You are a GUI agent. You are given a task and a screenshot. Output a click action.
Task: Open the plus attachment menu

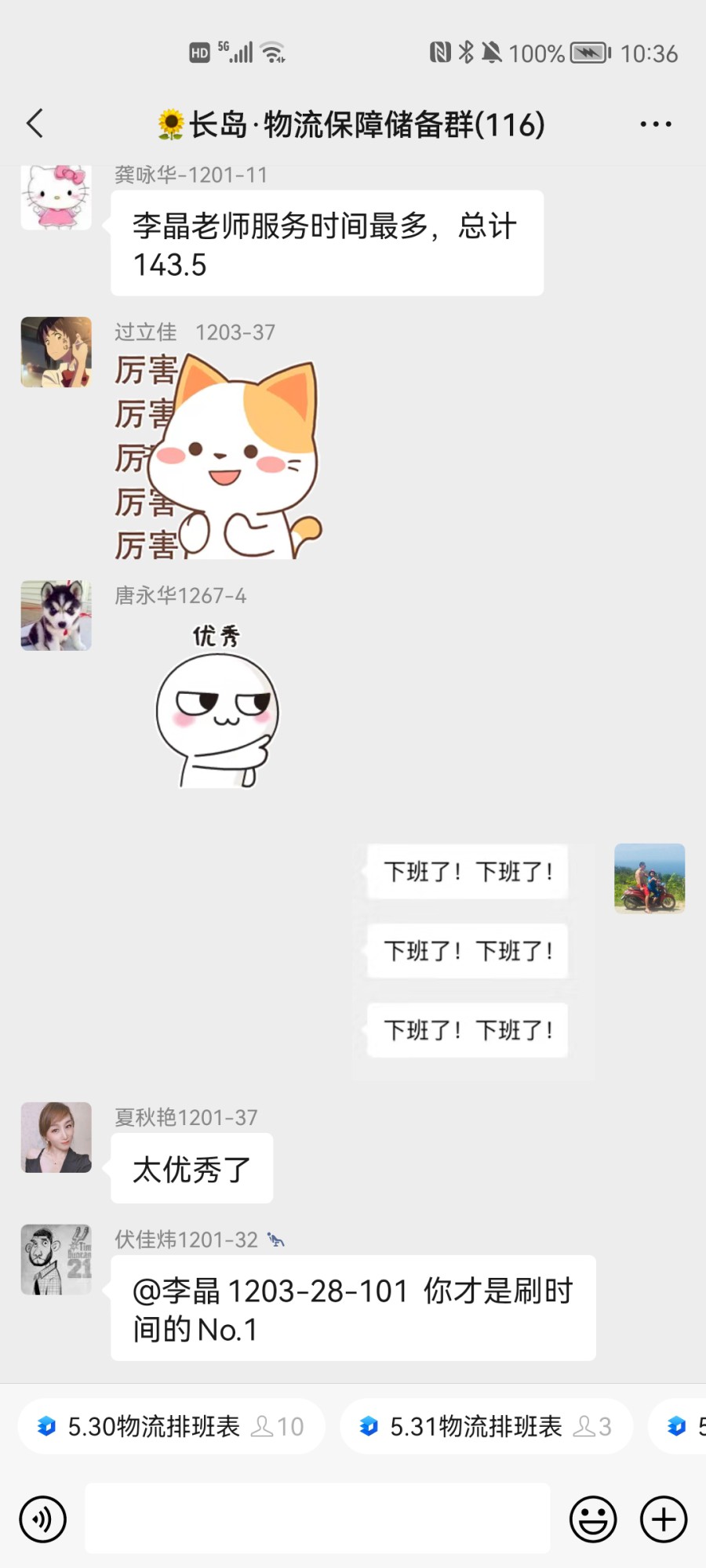[664, 1519]
